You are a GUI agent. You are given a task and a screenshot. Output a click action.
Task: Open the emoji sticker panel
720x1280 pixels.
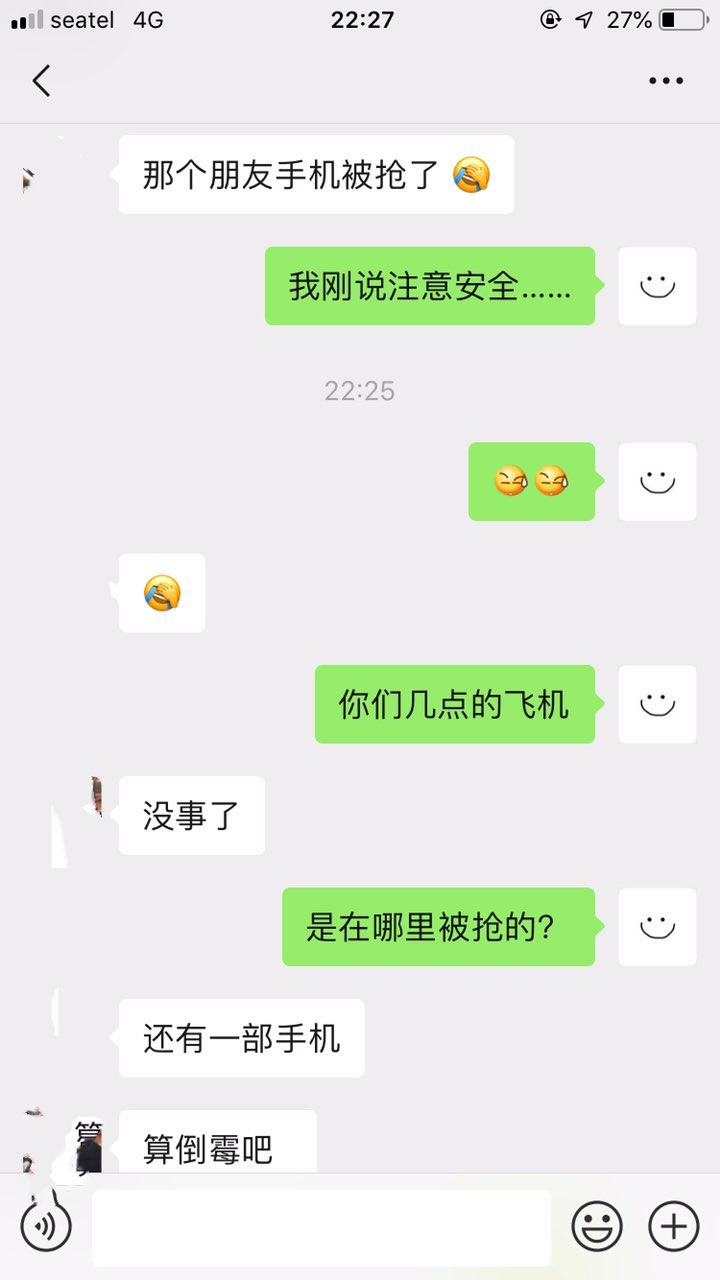tap(597, 1226)
